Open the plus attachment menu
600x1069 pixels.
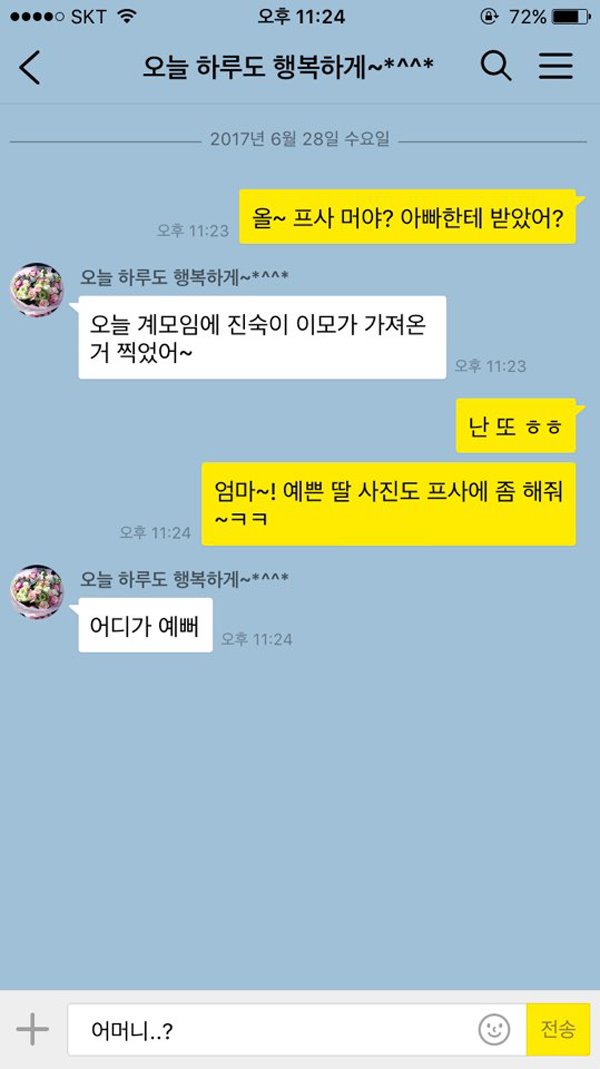coord(32,1029)
